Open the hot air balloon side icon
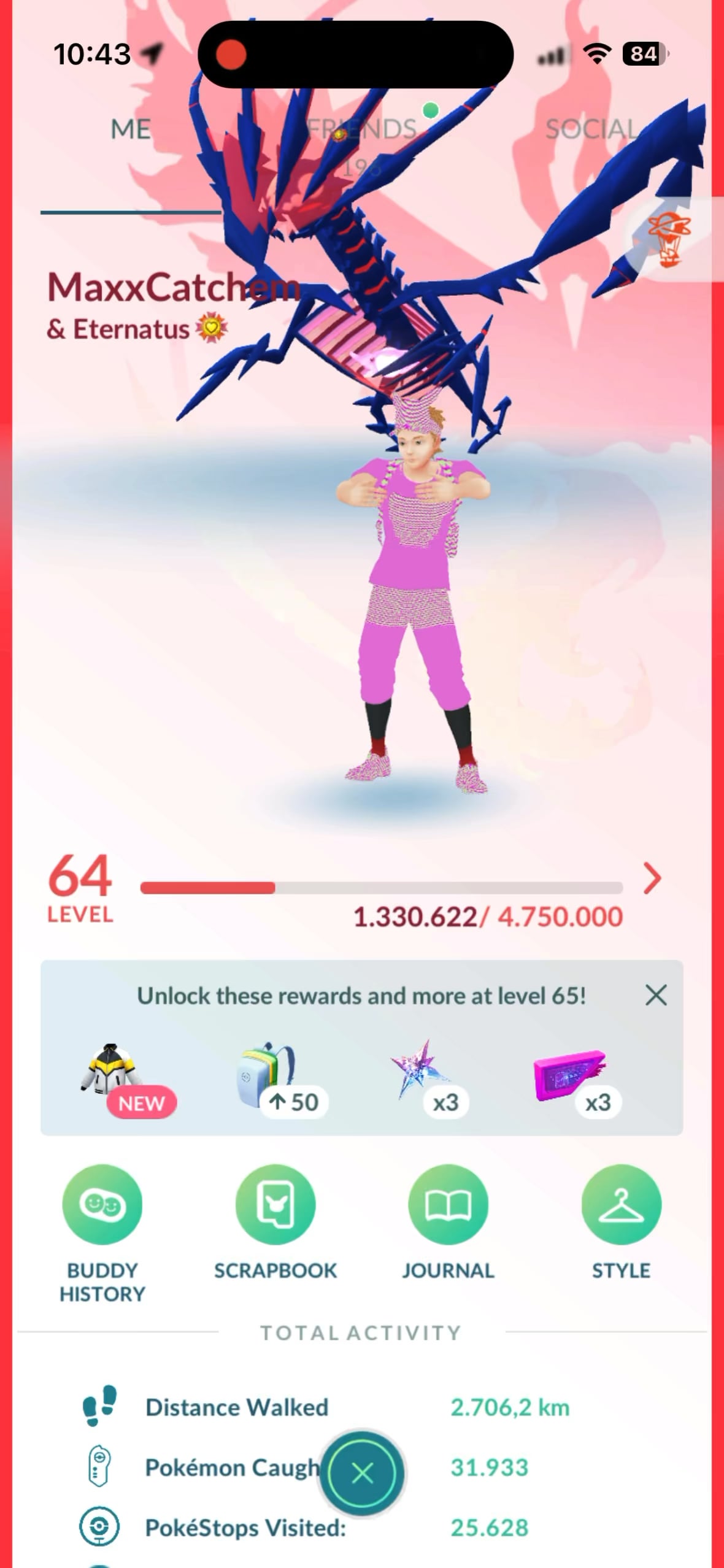The height and width of the screenshot is (1568, 724). [669, 239]
